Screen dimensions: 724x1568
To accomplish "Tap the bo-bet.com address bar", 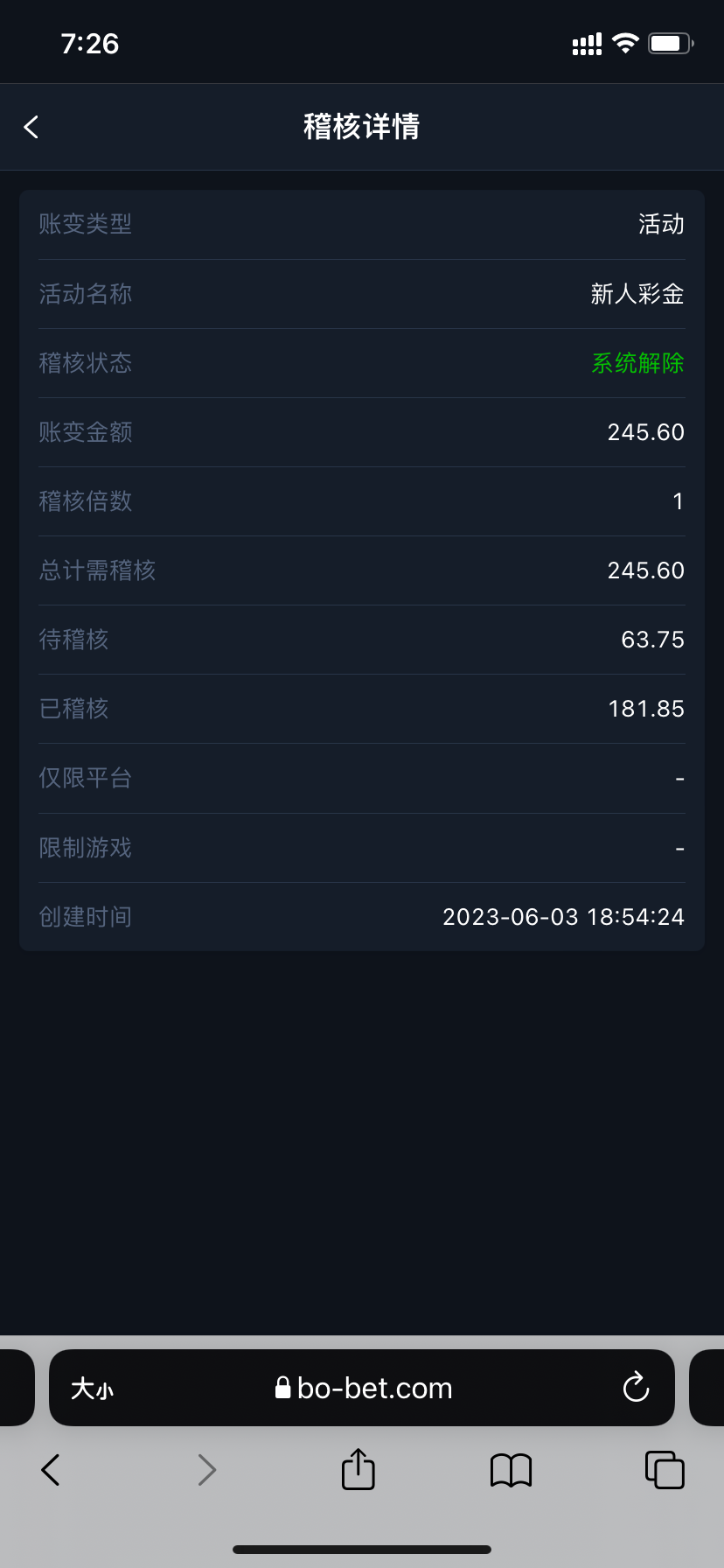I will pyautogui.click(x=364, y=1389).
